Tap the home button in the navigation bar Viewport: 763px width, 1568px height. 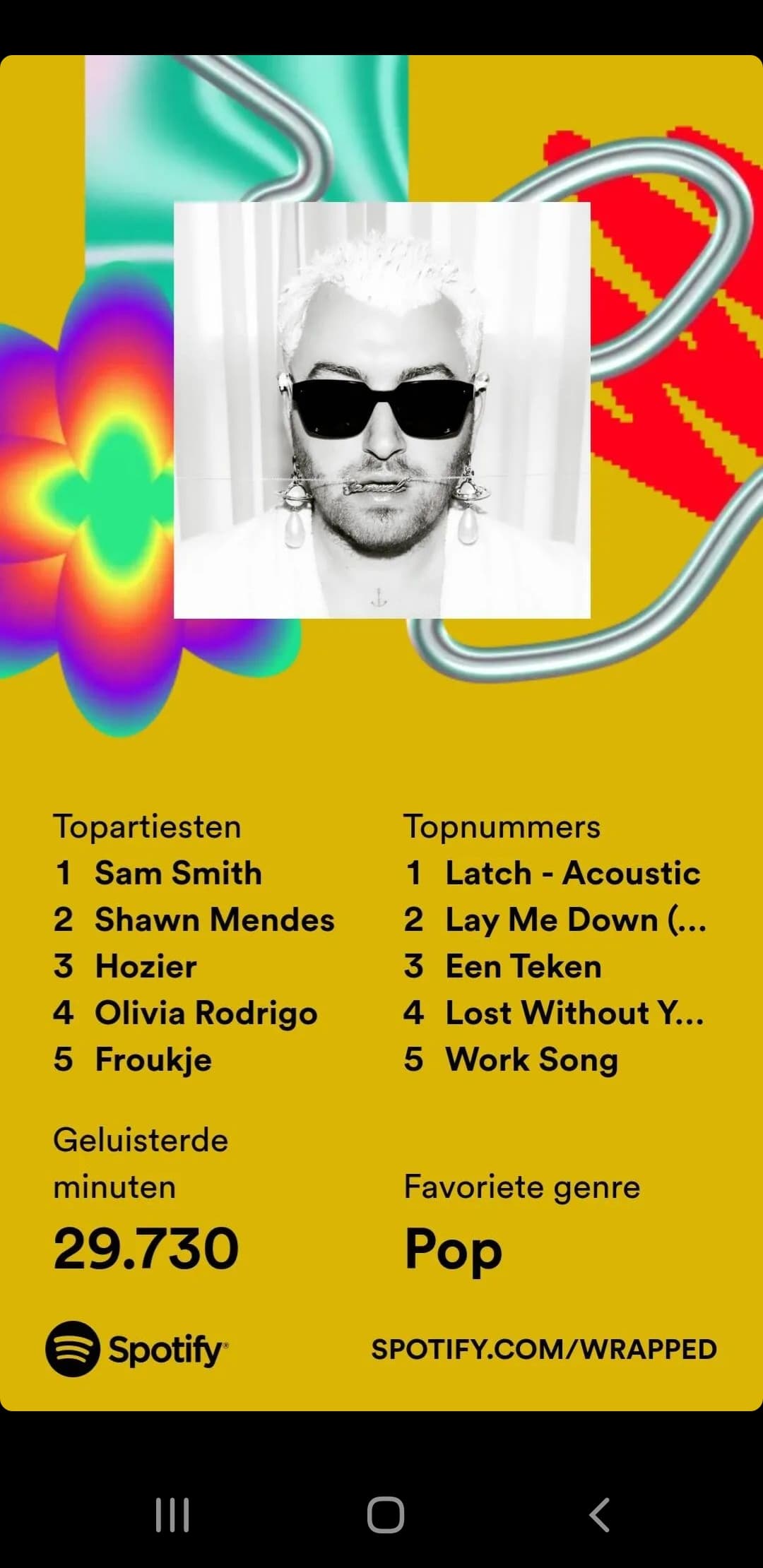(x=386, y=1514)
